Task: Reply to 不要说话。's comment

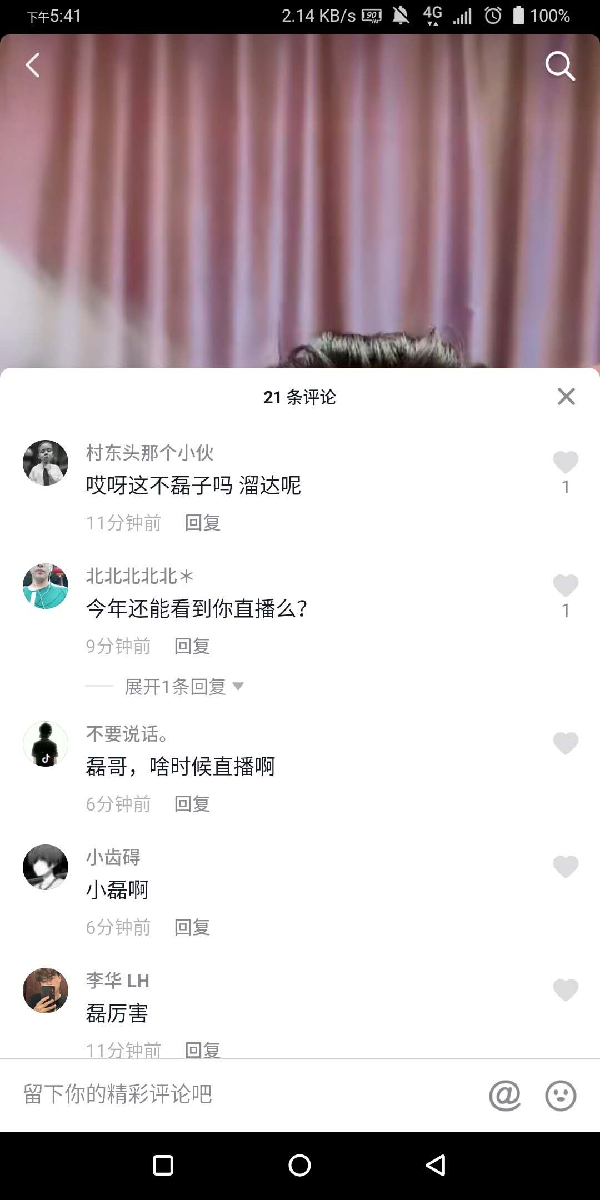Action: point(192,803)
